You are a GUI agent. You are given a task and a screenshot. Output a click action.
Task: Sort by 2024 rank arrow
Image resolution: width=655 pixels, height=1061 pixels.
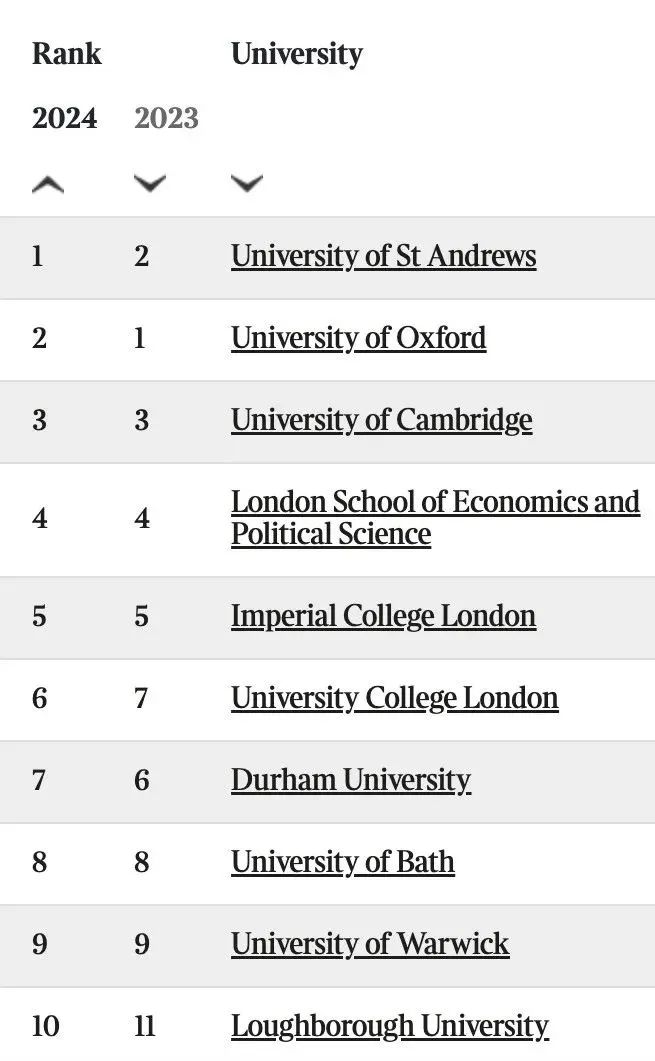tap(48, 184)
